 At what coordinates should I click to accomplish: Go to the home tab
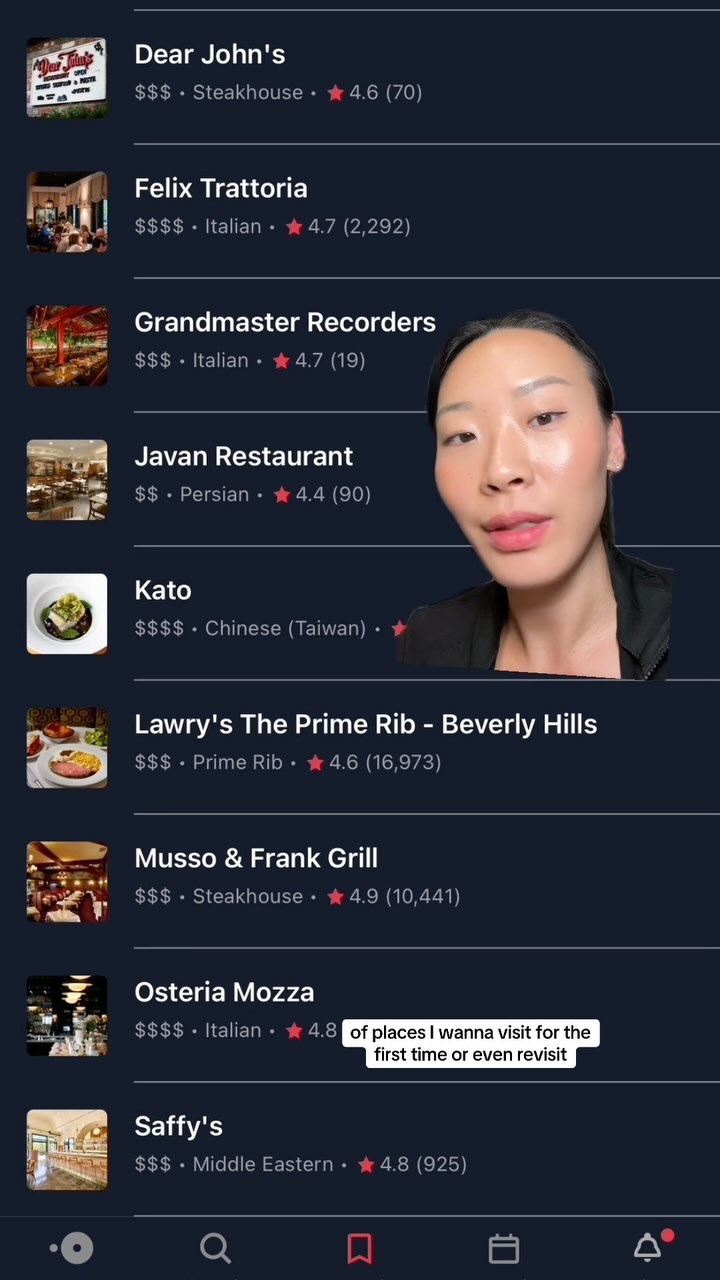tap(72, 1248)
